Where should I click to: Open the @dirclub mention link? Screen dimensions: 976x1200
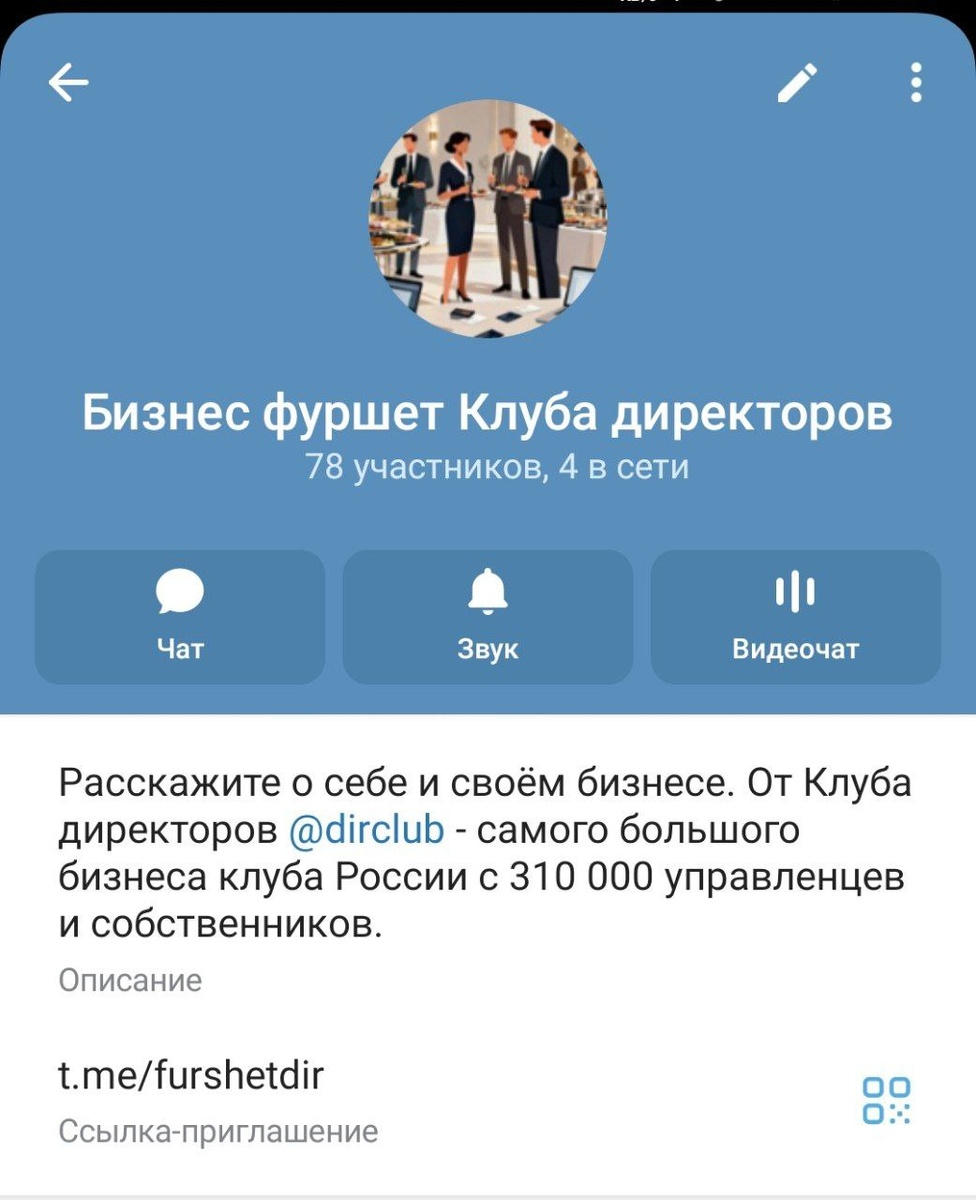[x=366, y=830]
